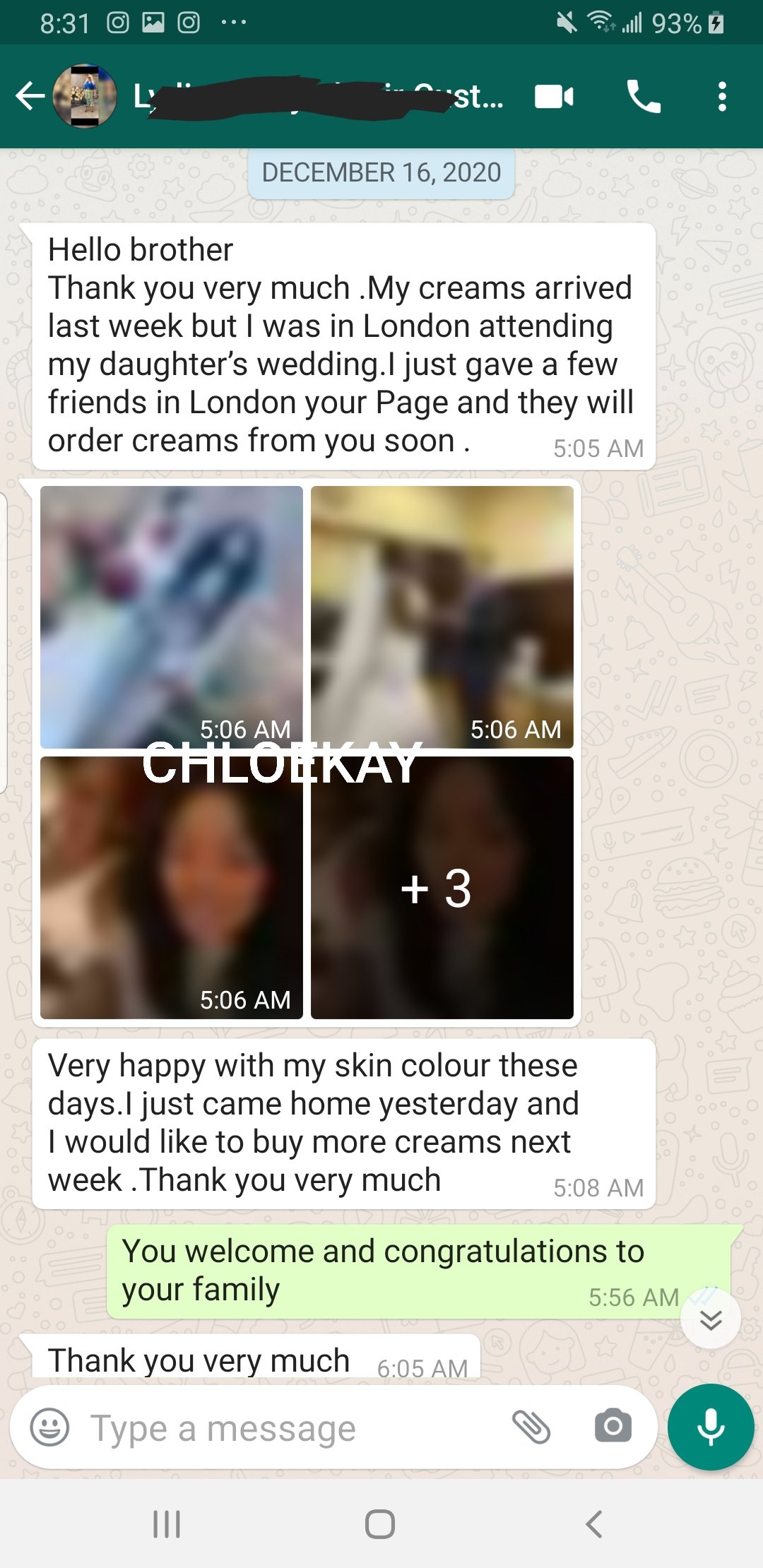Open the first photo in the album

171,616
